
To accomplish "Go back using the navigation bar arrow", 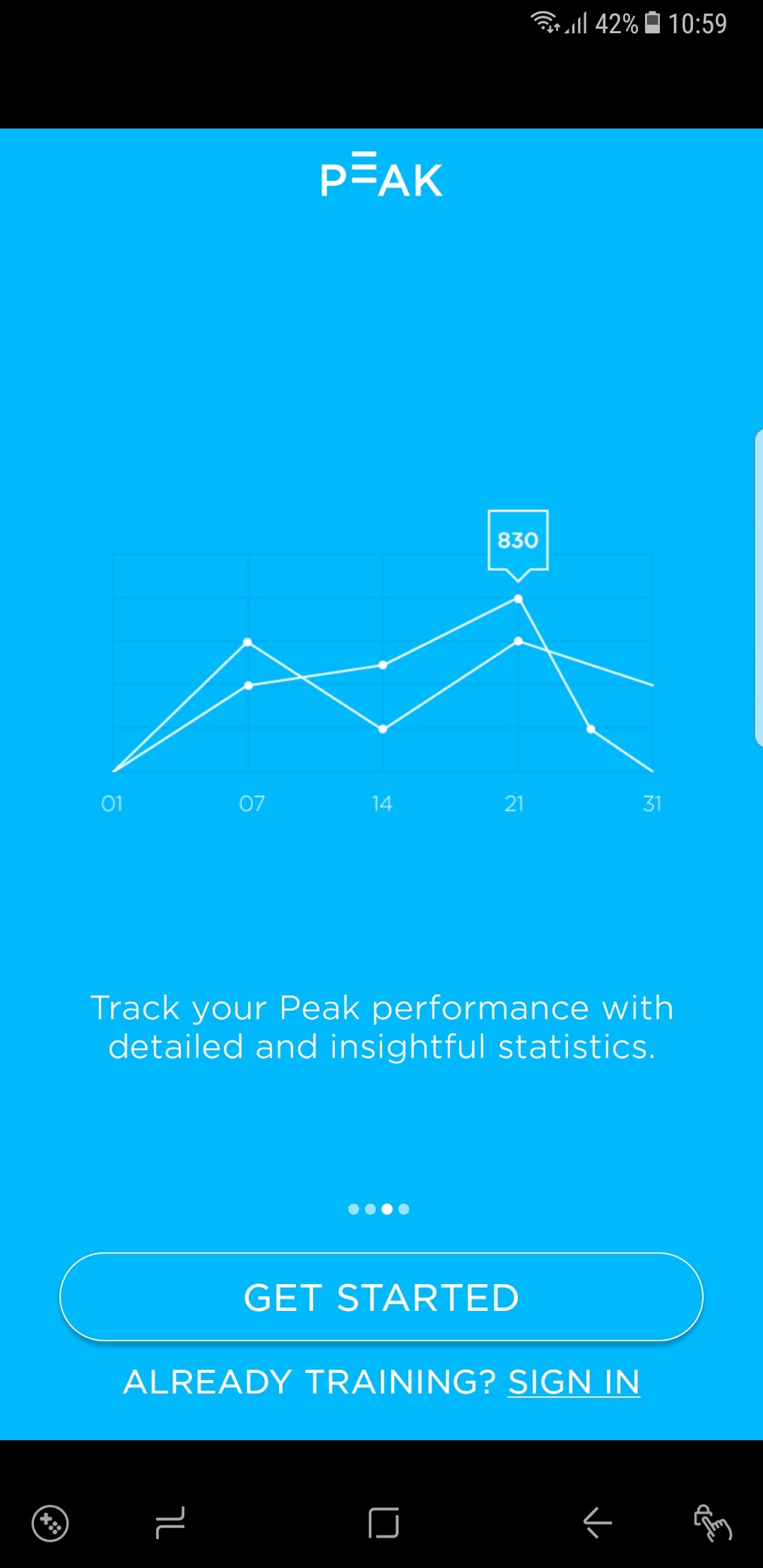I will pos(597,1522).
